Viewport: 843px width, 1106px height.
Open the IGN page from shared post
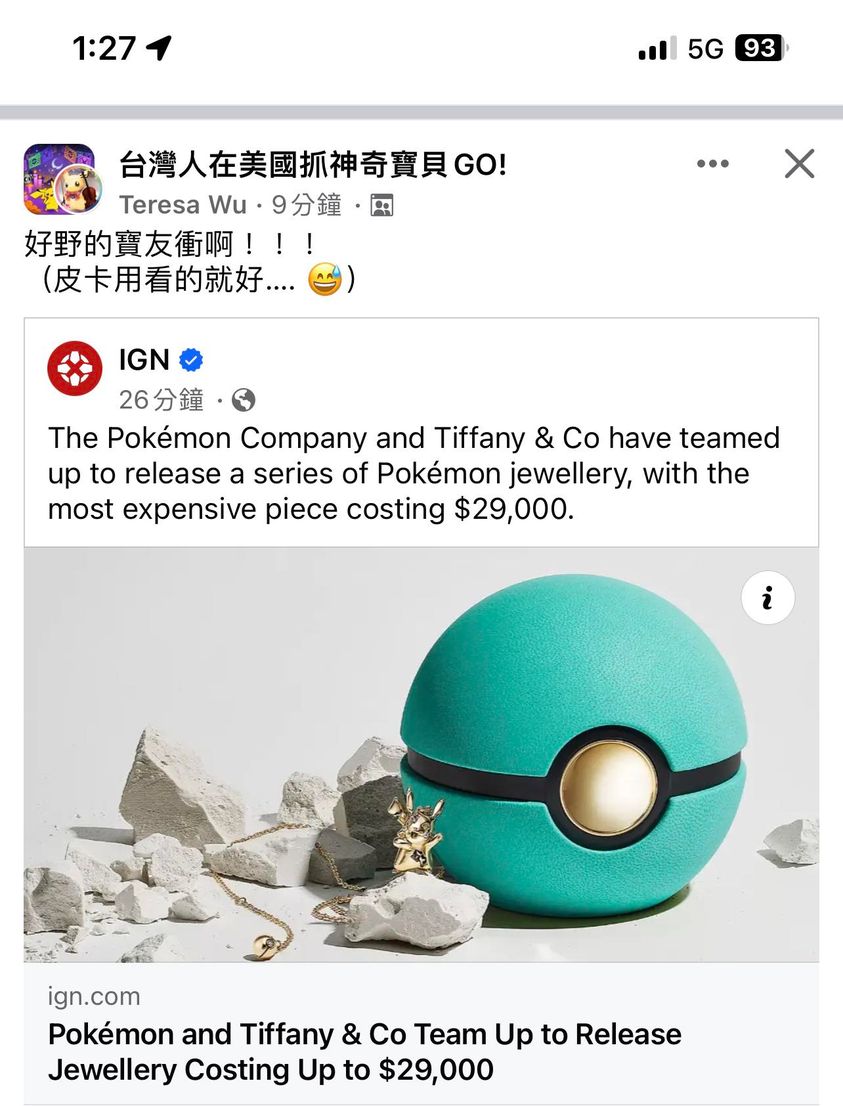click(x=144, y=359)
